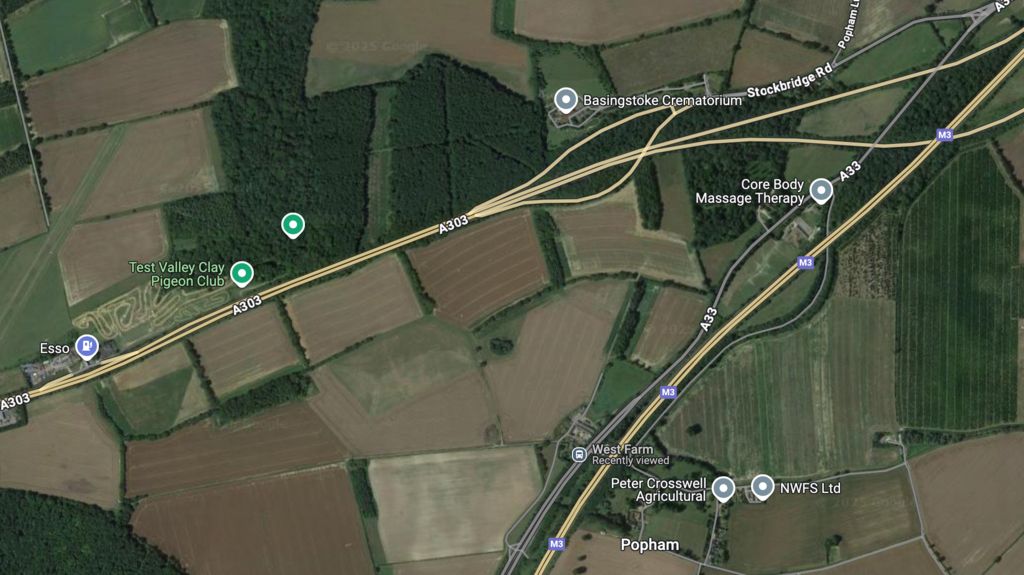This screenshot has height=575, width=1024.
Task: Select the Core Body Massage Therapy marker
Action: [821, 190]
